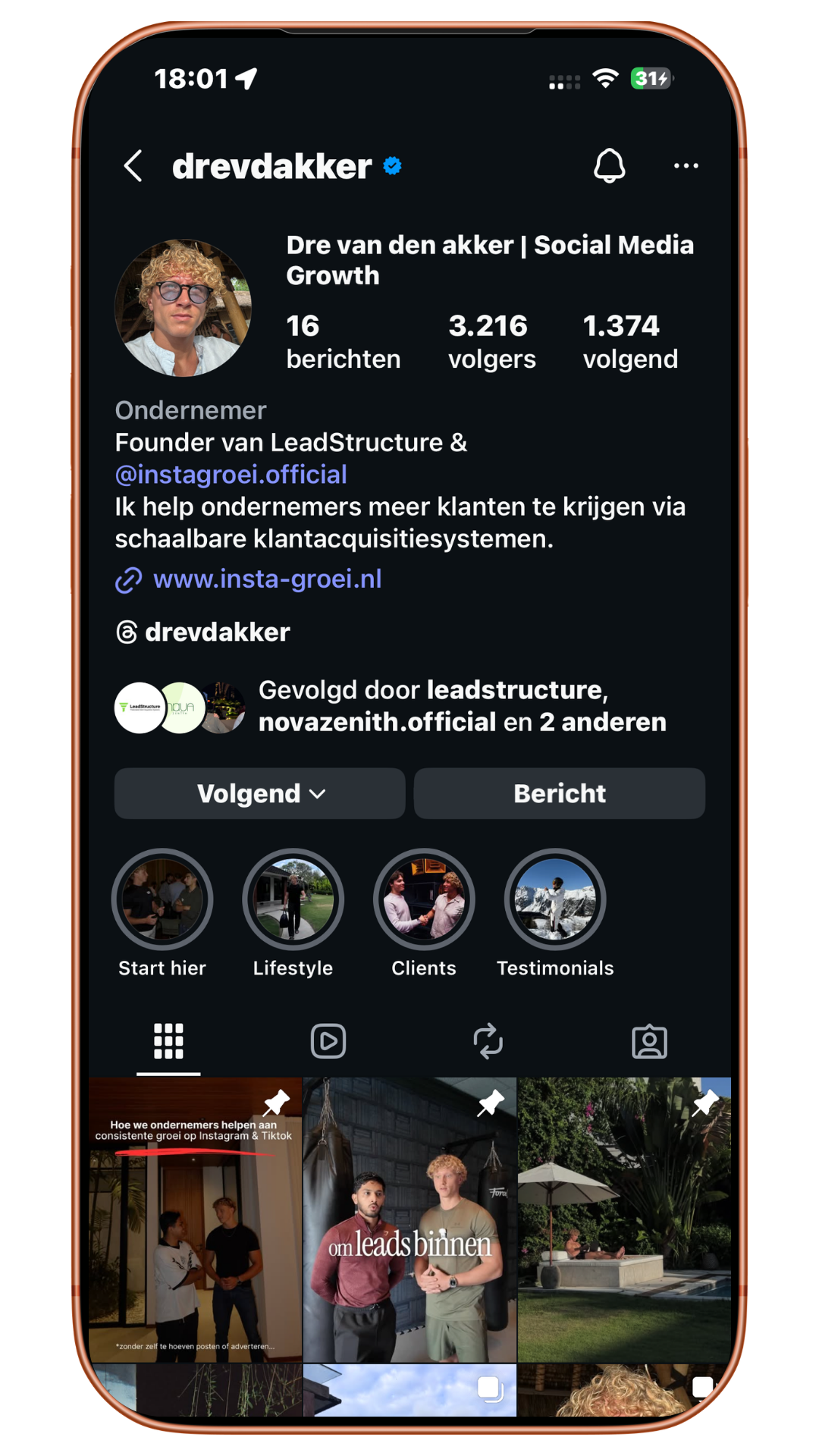This screenshot has width=819, height=1456.
Task: Tap the Bericht button
Action: [559, 793]
